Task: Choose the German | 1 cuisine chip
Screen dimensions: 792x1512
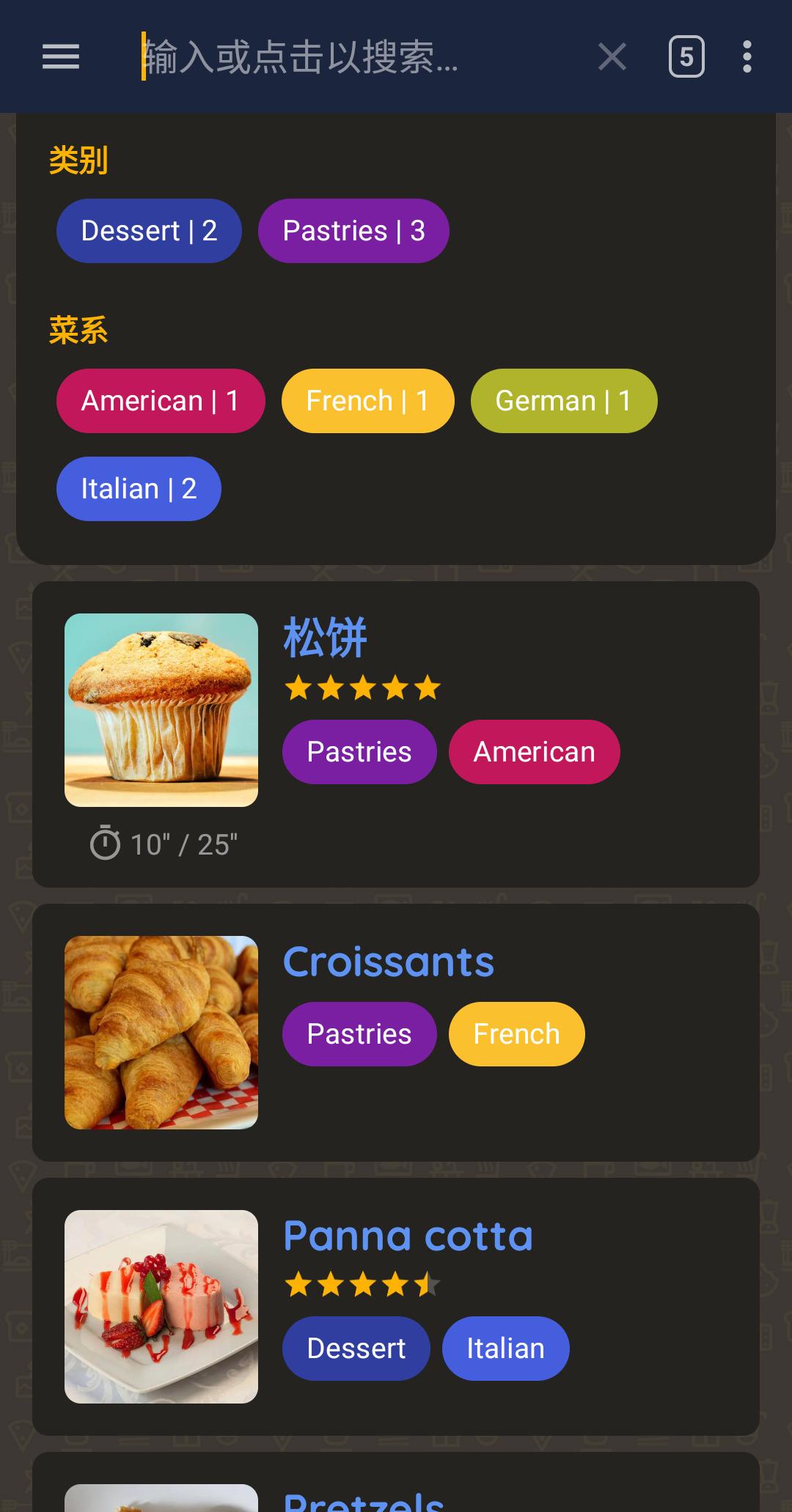Action: tap(563, 401)
